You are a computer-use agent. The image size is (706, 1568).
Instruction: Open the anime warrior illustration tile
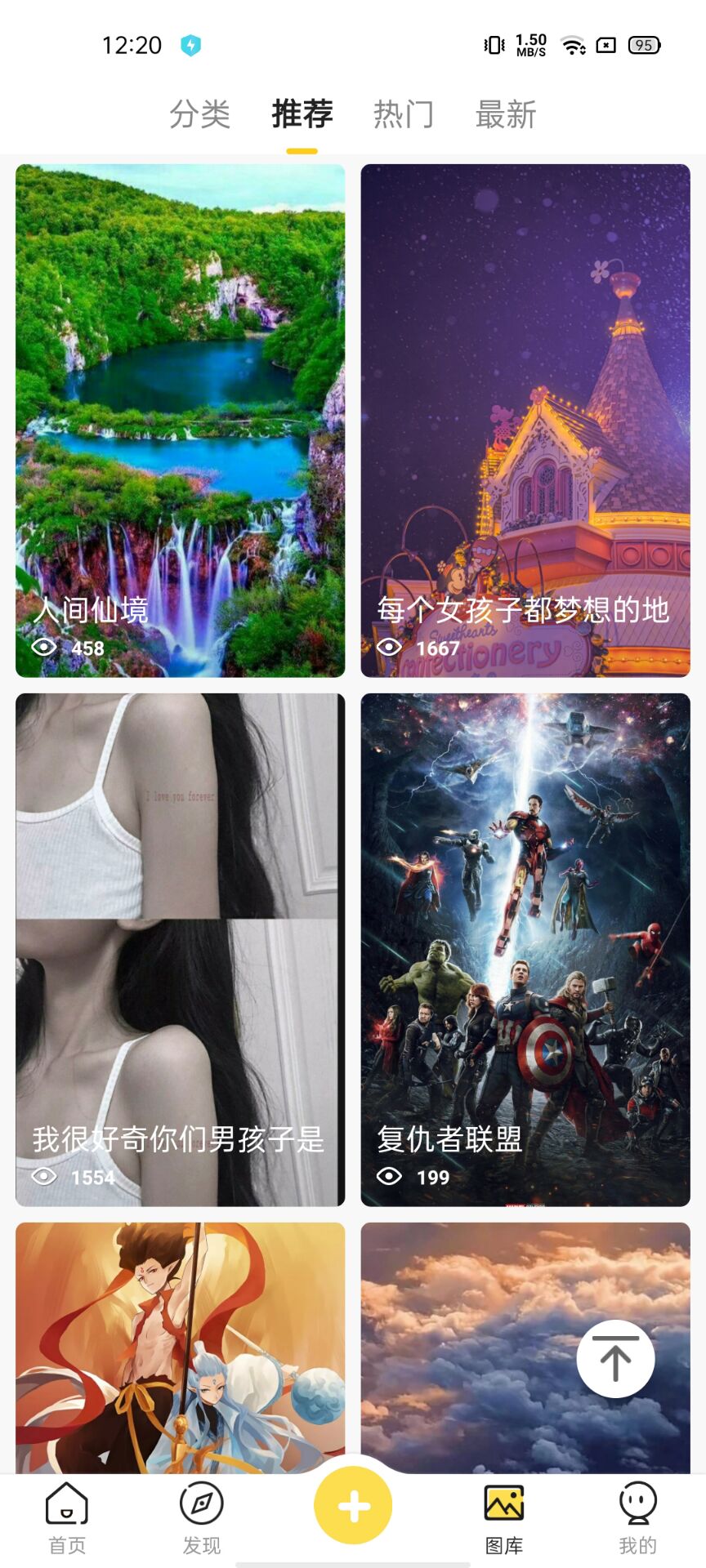tap(180, 1347)
